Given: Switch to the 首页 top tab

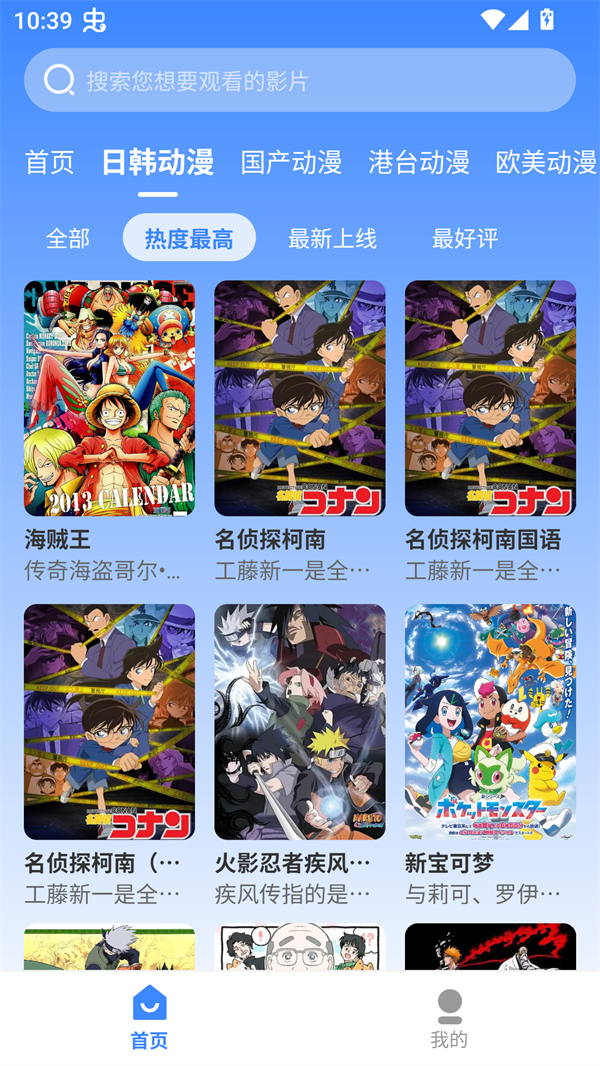Looking at the screenshot, I should coord(49,162).
